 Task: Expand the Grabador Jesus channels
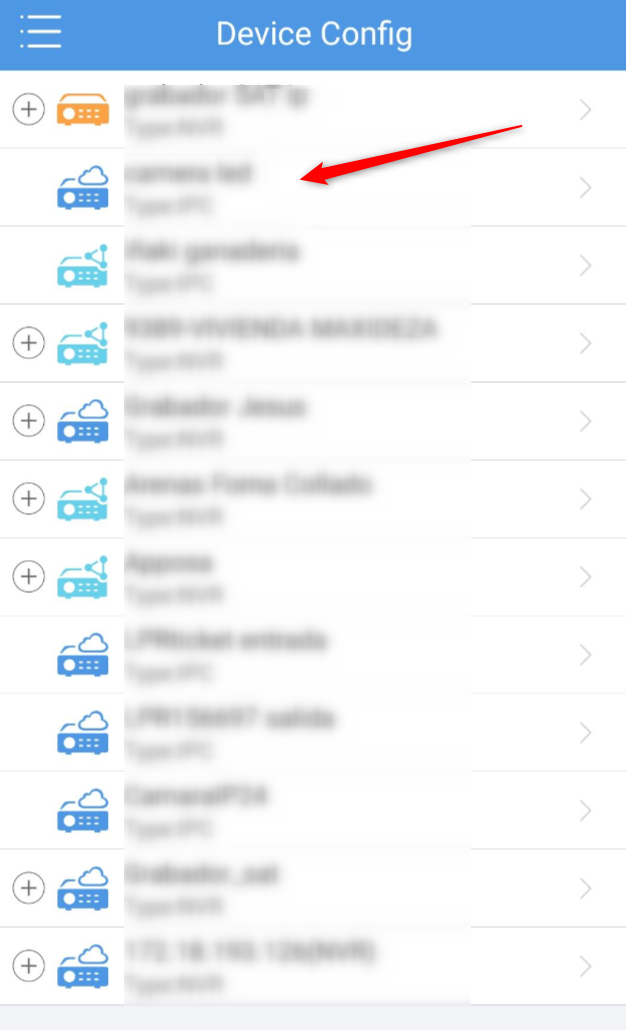(x=28, y=421)
